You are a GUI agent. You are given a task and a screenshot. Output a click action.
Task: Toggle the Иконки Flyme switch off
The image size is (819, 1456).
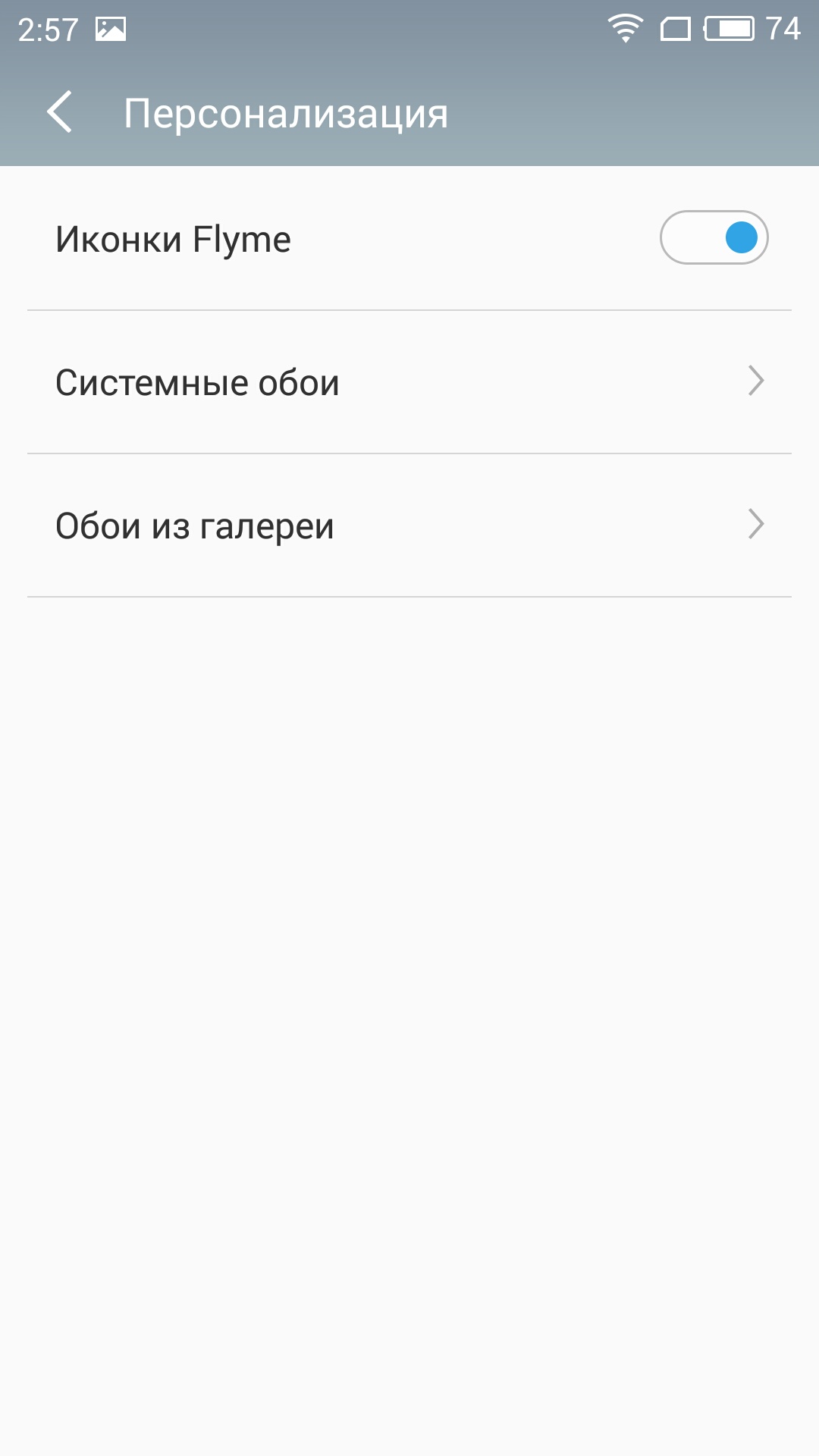click(714, 237)
